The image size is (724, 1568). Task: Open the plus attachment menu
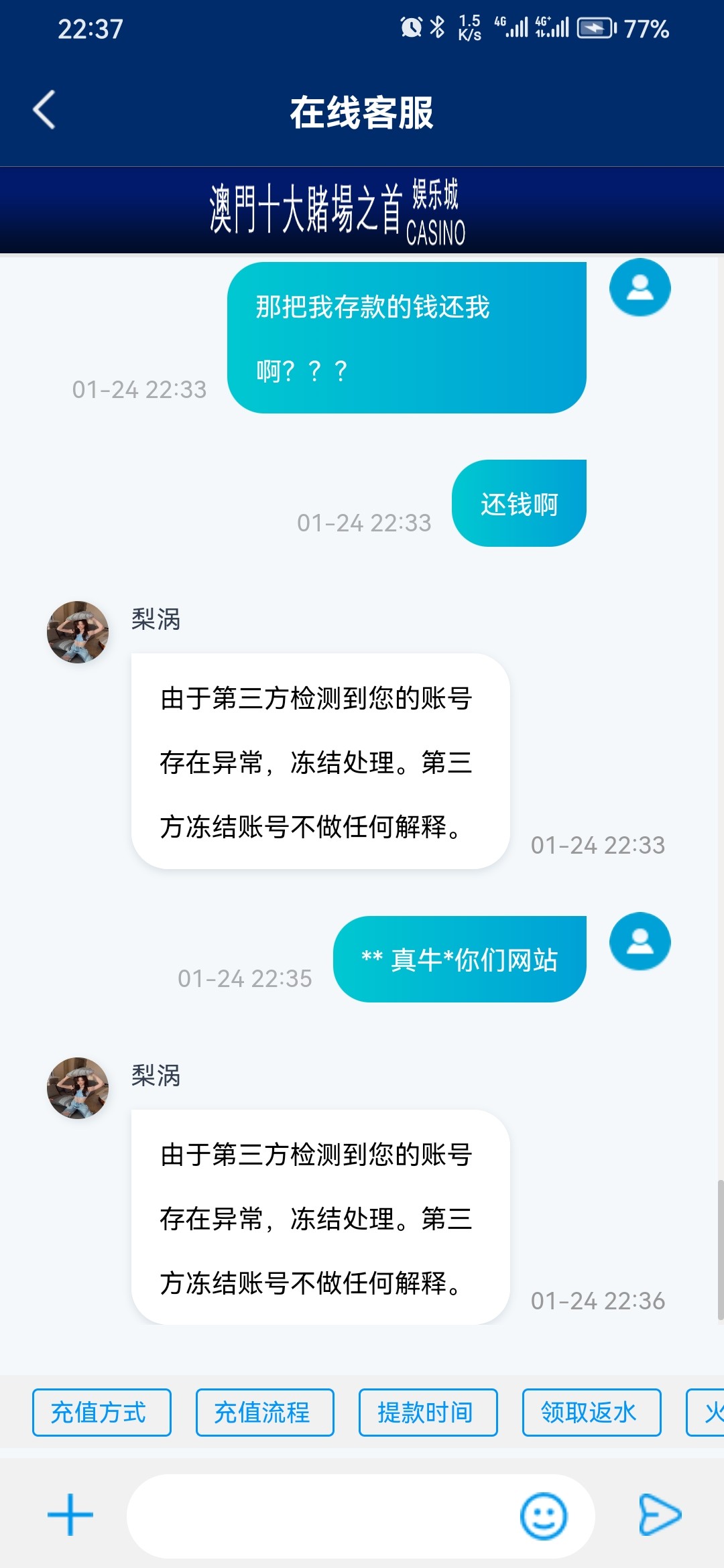(x=70, y=1514)
